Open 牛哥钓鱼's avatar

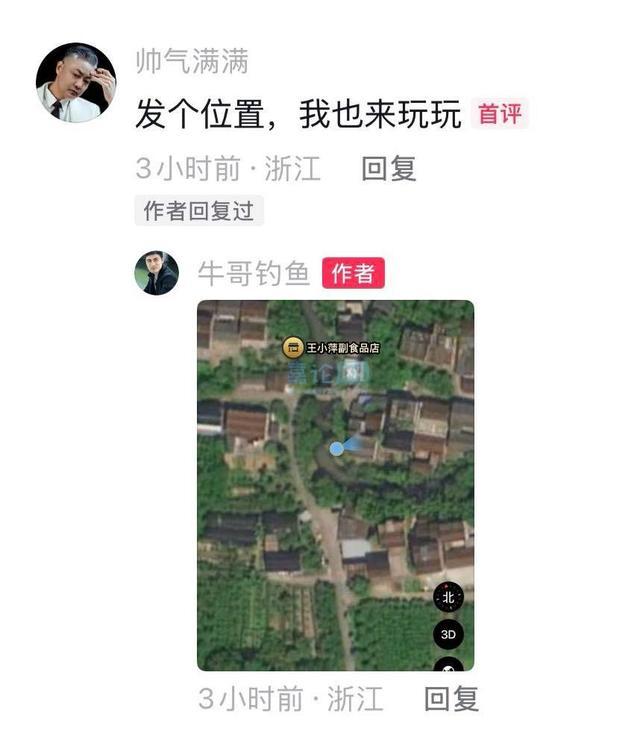click(x=156, y=273)
